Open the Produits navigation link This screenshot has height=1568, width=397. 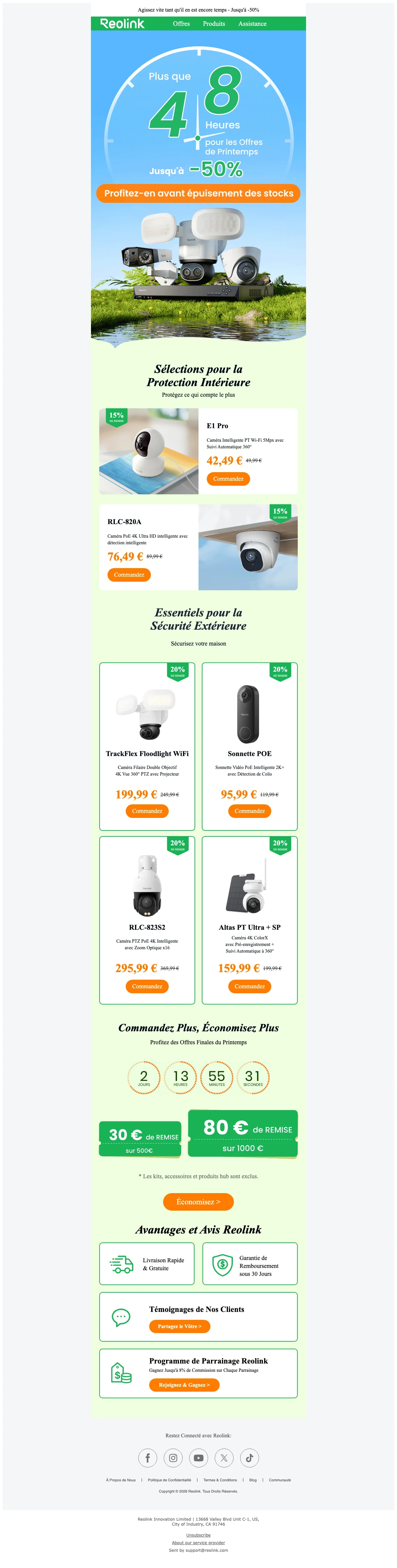coord(214,24)
